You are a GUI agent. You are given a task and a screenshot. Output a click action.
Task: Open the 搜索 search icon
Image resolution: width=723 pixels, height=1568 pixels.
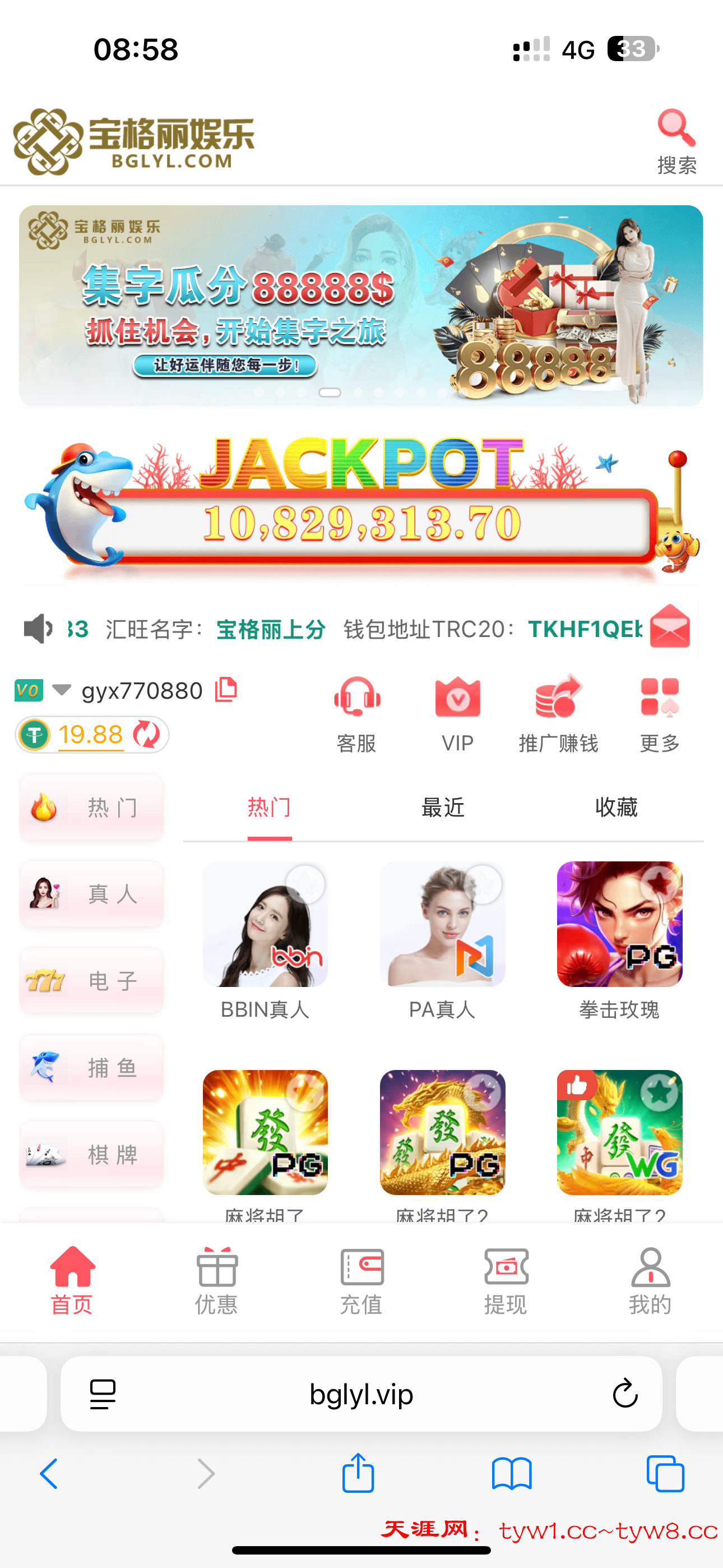pos(676,141)
